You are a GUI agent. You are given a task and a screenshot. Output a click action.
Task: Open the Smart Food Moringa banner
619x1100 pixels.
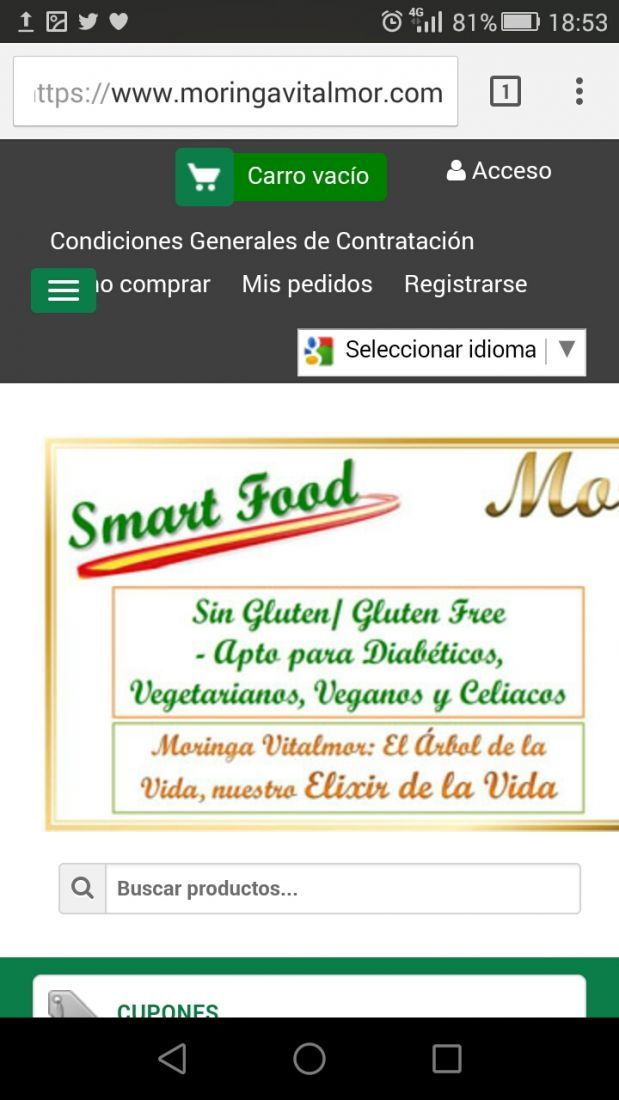tap(332, 634)
